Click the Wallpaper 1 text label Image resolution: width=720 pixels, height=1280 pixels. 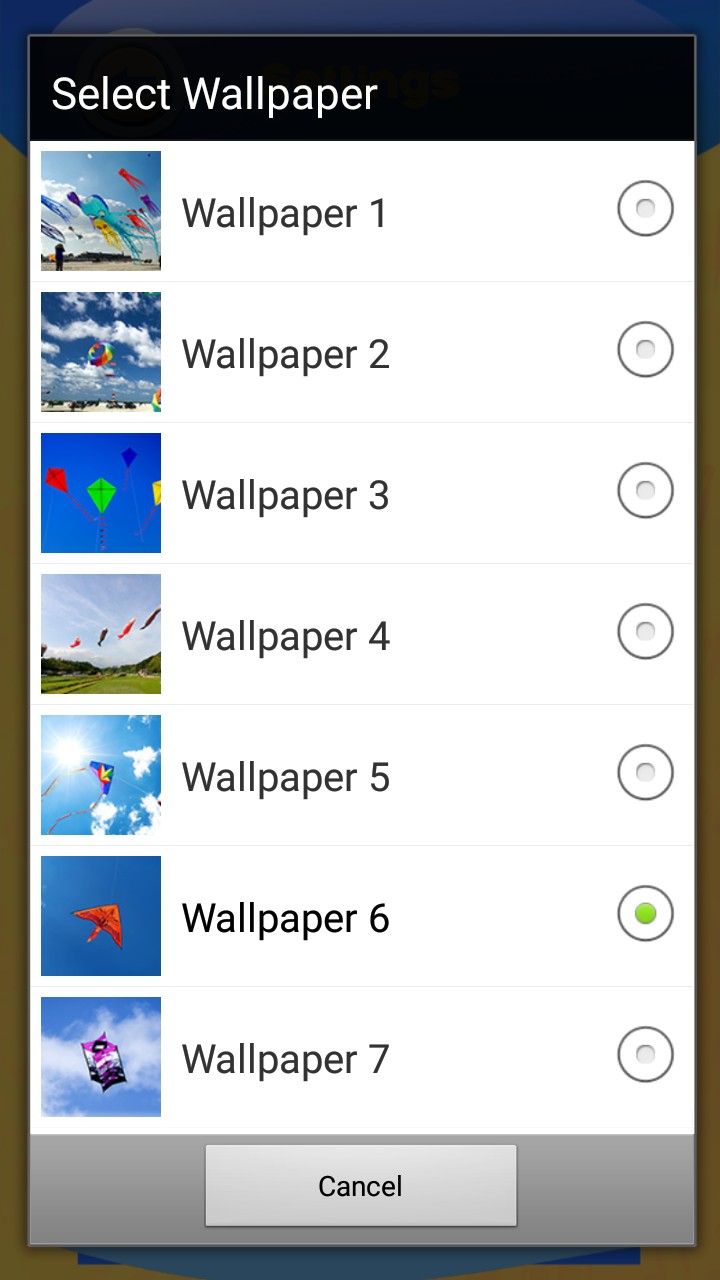pyautogui.click(x=284, y=212)
